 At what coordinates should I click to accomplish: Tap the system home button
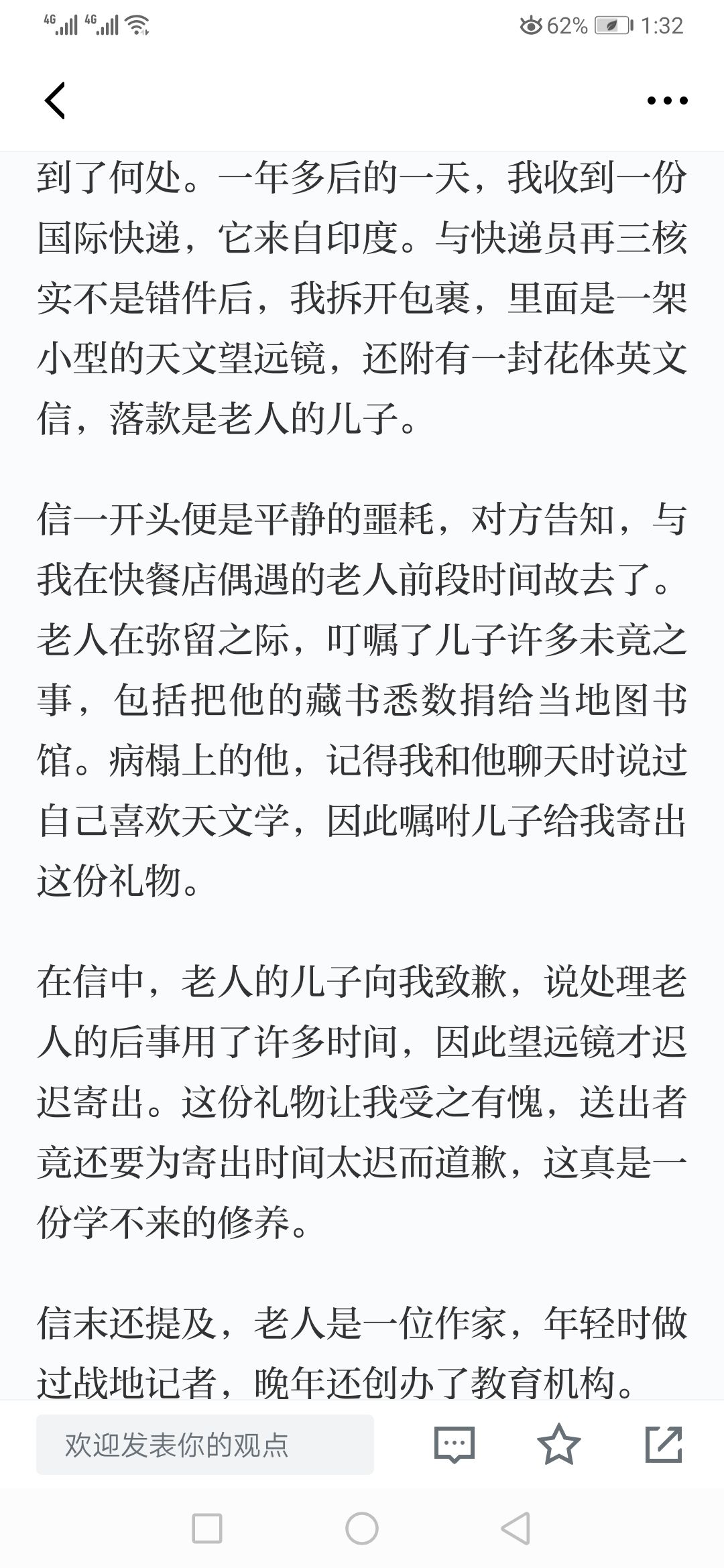362,1529
